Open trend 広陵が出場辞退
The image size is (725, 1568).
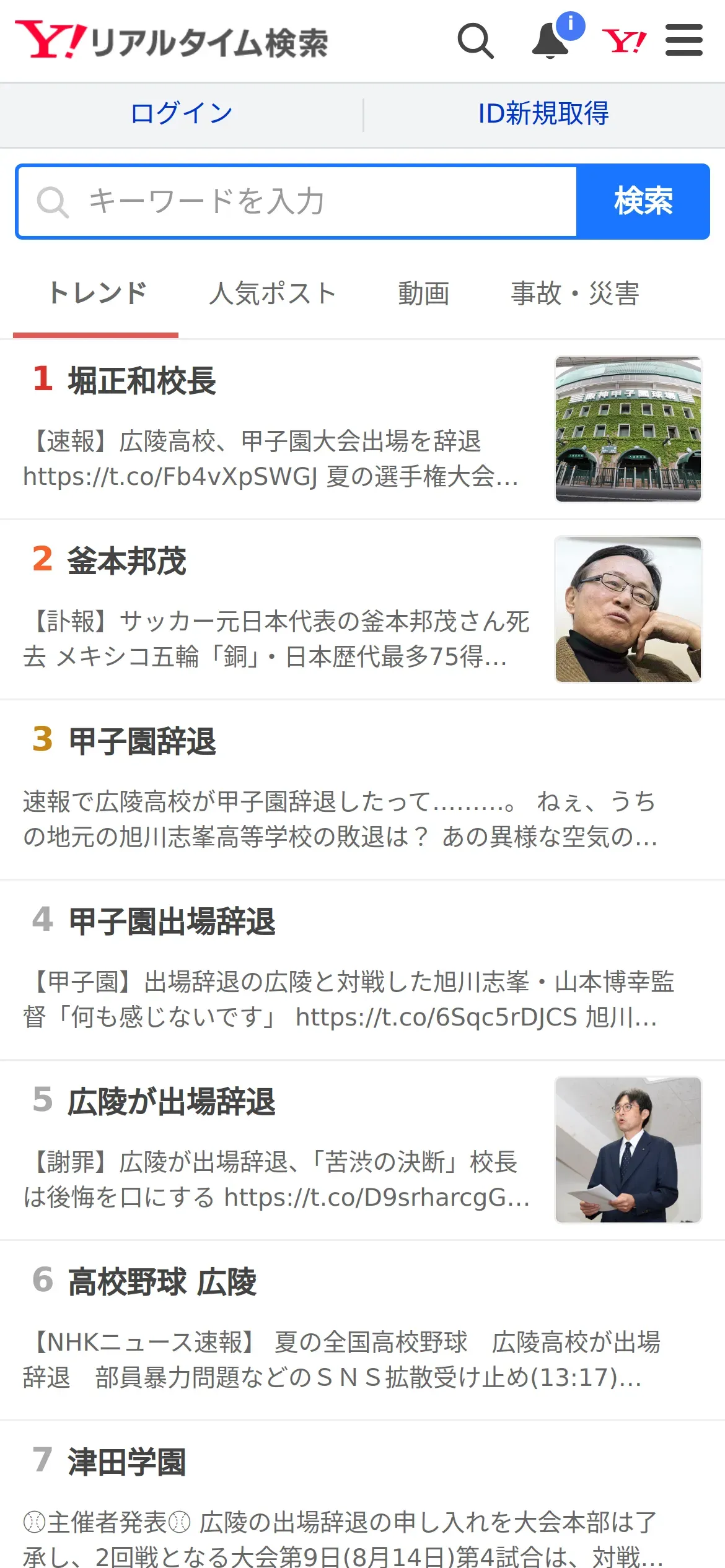point(172,1102)
